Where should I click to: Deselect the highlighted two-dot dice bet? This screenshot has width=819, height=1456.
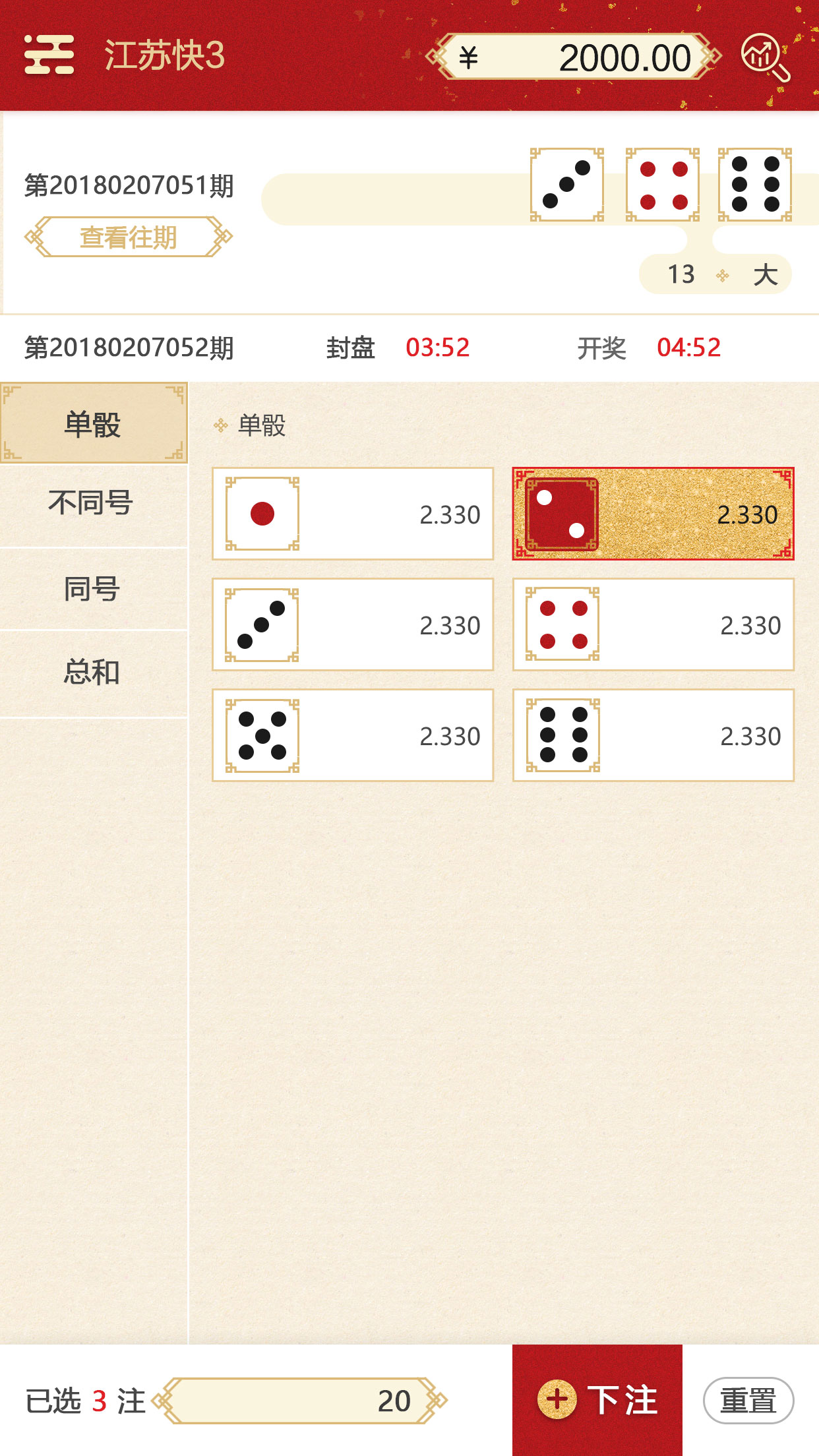[x=653, y=514]
